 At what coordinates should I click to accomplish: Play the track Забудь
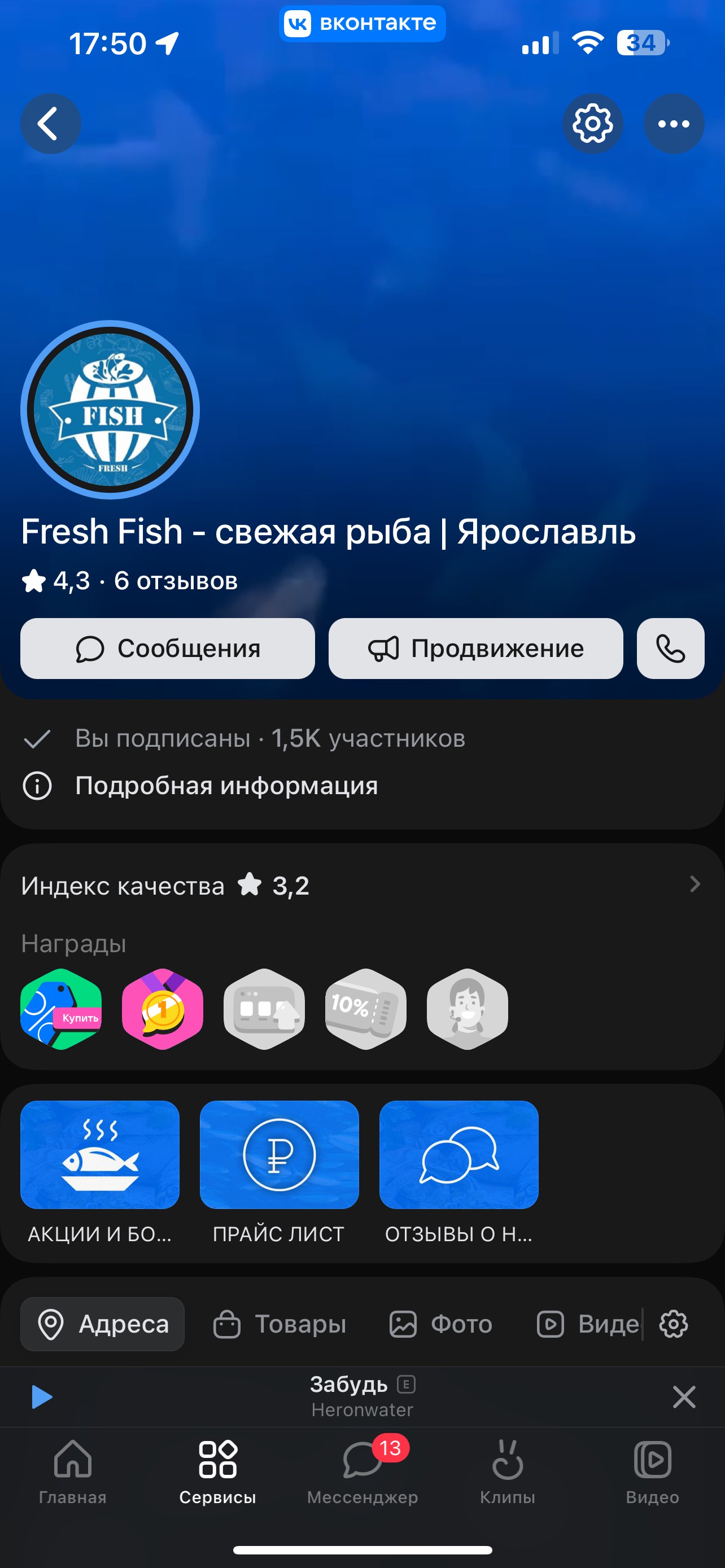[x=41, y=1397]
